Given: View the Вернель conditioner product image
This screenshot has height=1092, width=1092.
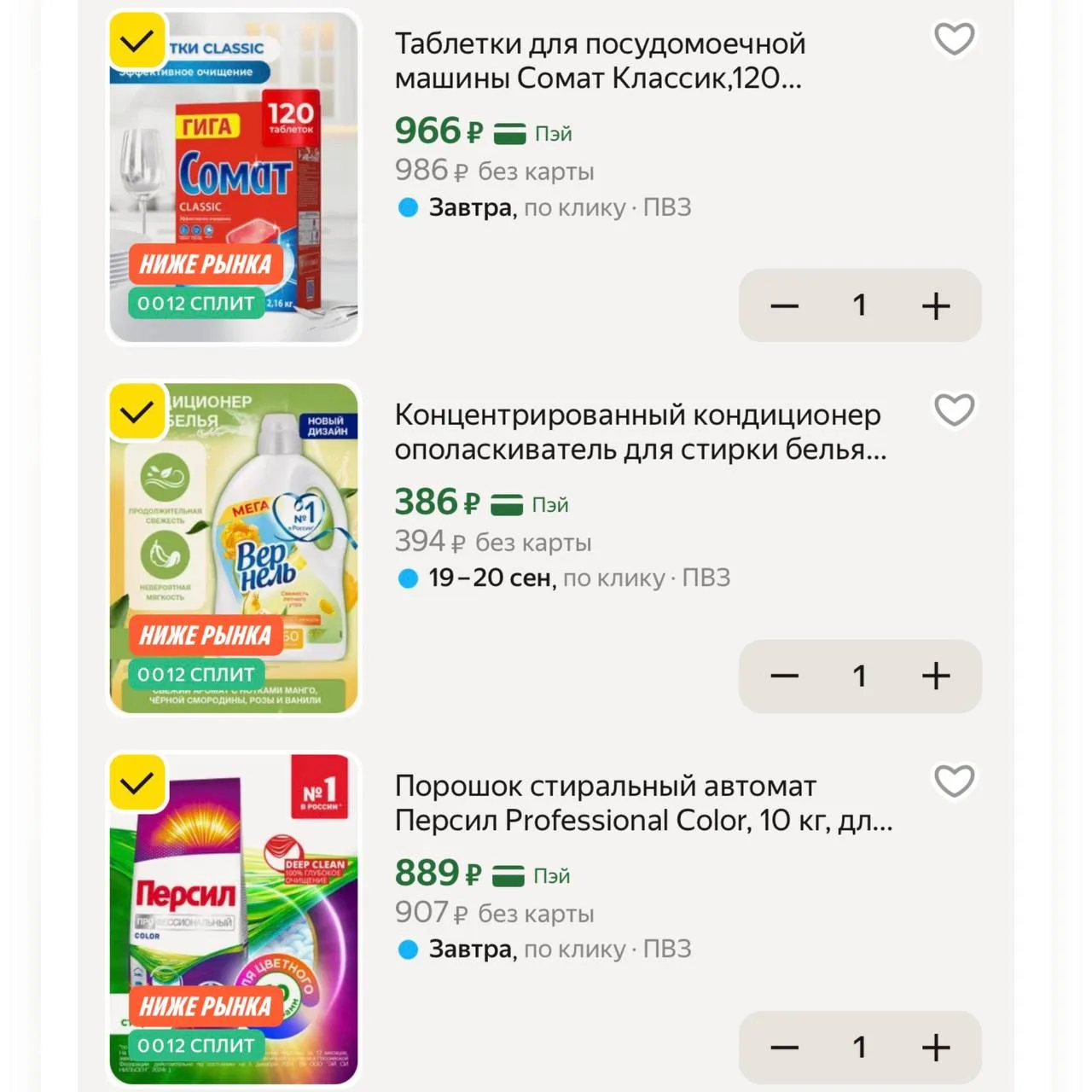Looking at the screenshot, I should (234, 548).
